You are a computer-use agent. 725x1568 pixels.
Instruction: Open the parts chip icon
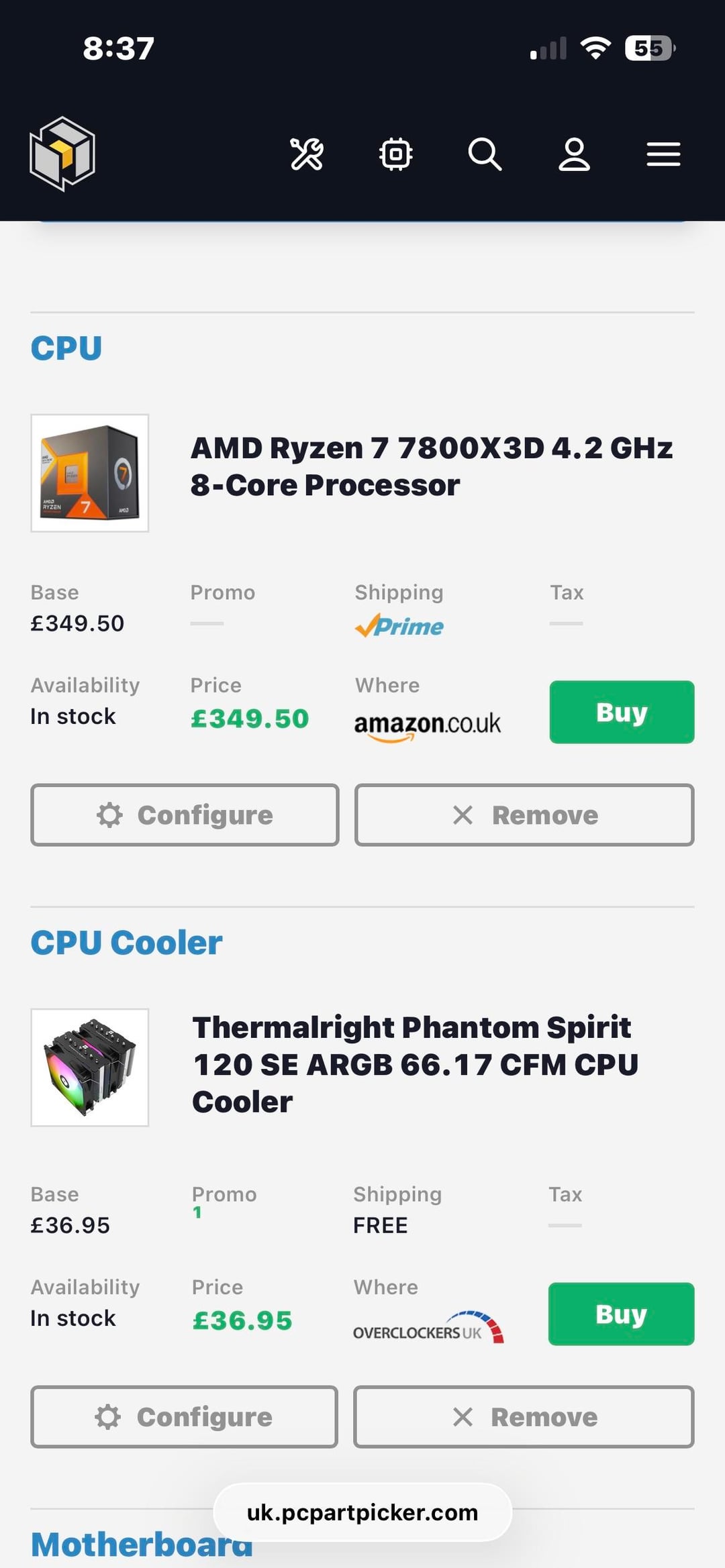coord(396,154)
